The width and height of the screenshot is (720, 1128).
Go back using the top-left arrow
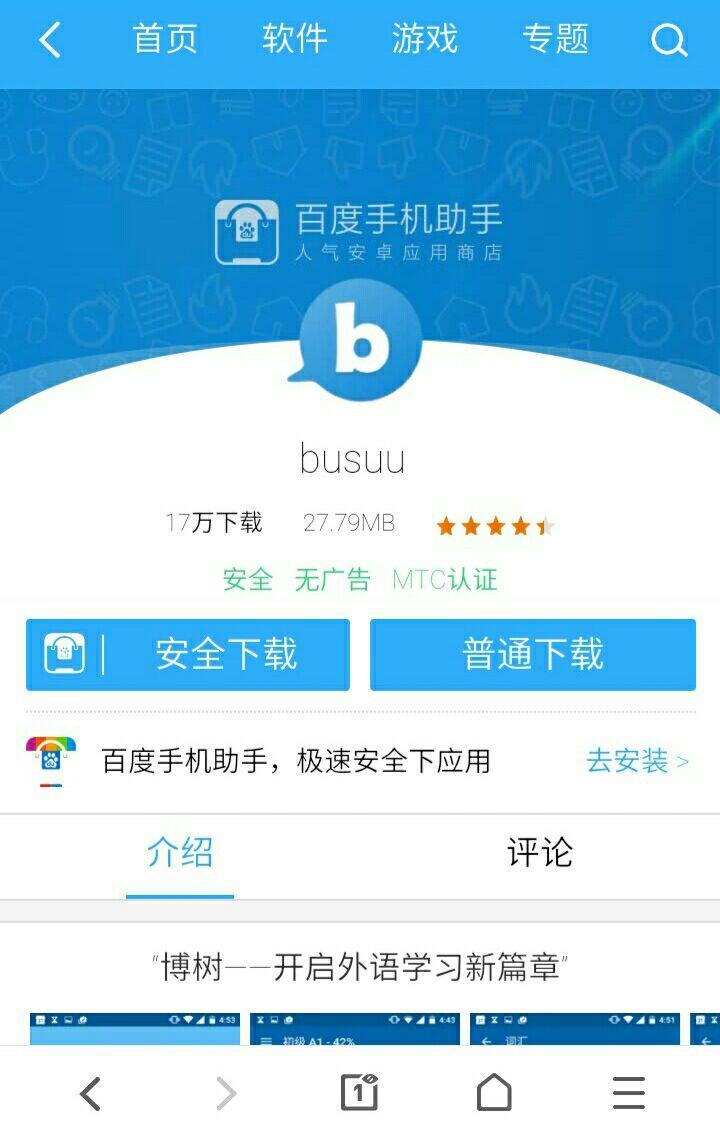coord(50,41)
